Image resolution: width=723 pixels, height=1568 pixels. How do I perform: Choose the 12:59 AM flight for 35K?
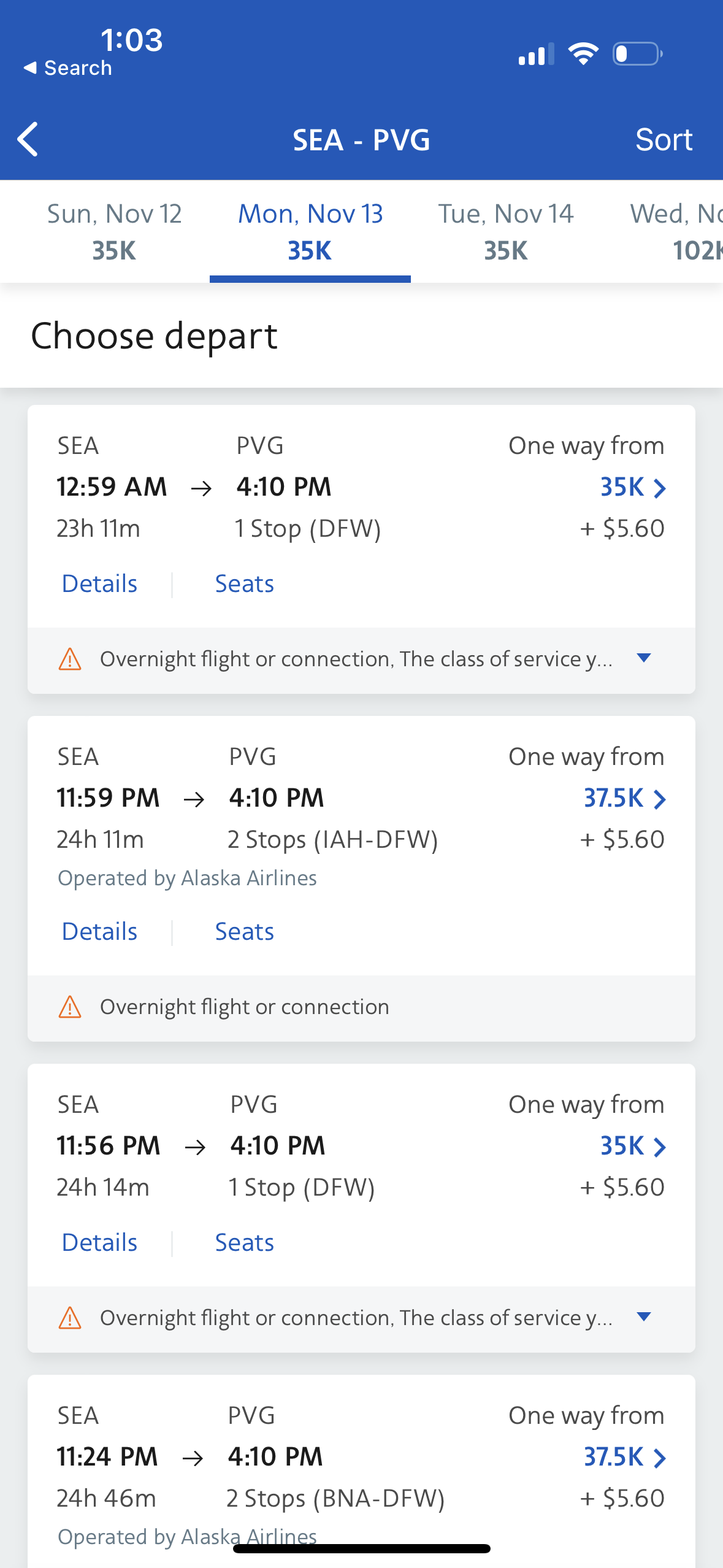pos(633,487)
